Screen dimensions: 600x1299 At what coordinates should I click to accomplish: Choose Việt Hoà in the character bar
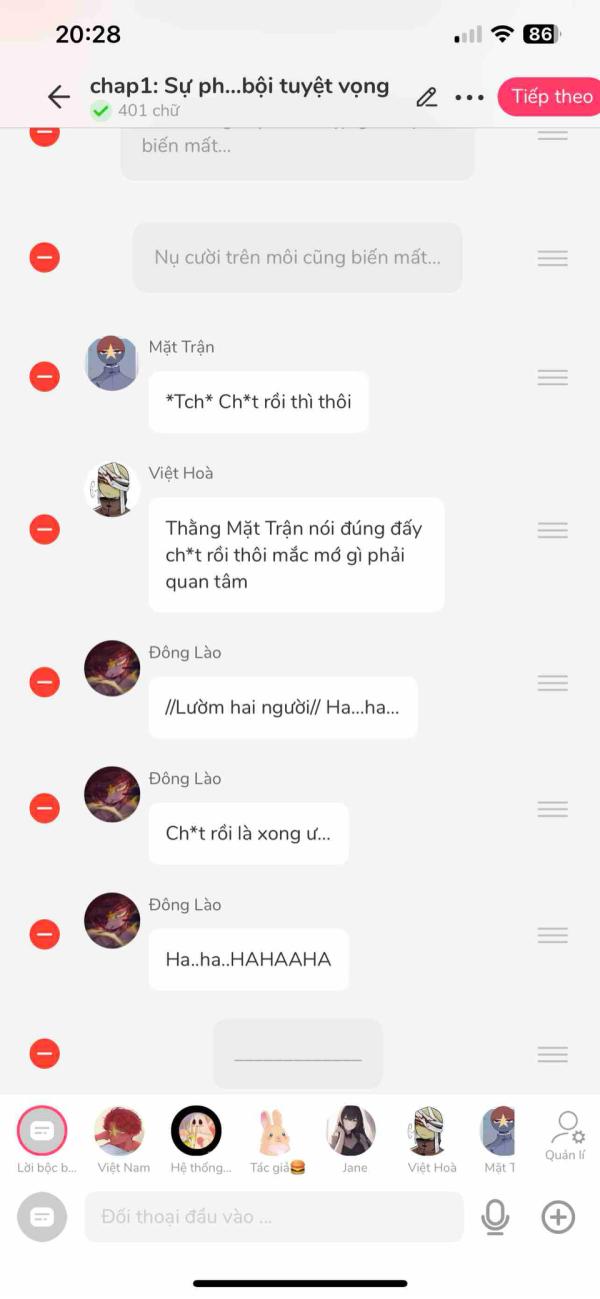pyautogui.click(x=429, y=1131)
